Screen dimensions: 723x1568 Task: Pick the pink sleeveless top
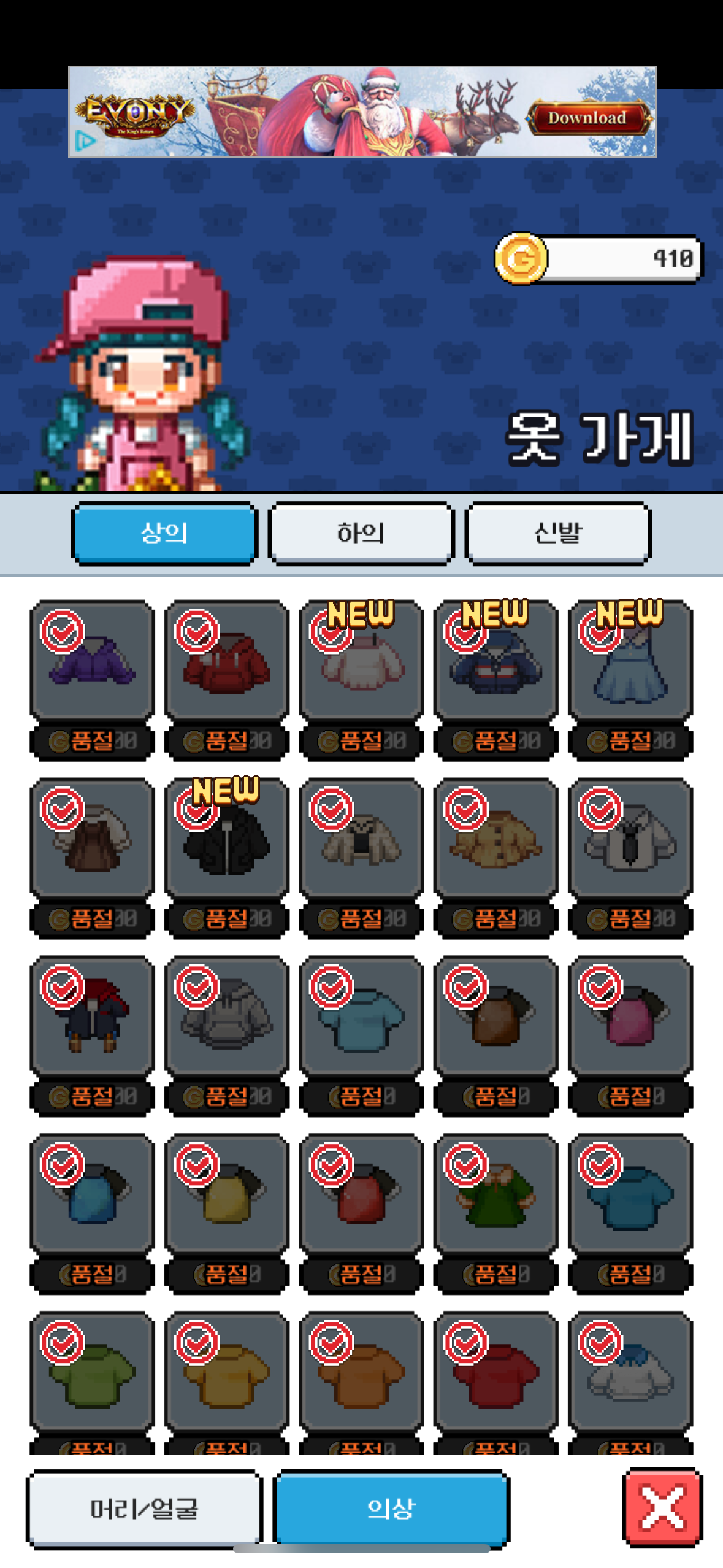click(630, 1017)
